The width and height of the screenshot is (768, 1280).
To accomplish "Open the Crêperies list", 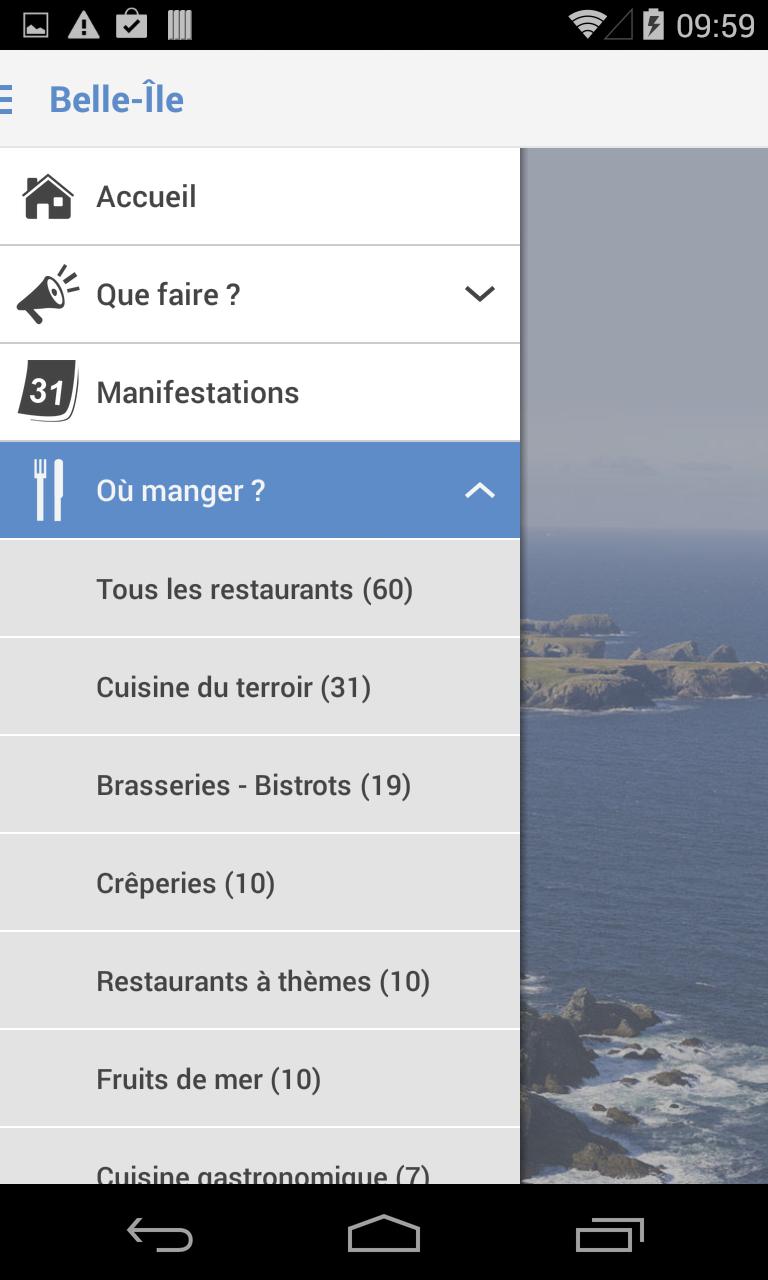I will click(185, 882).
